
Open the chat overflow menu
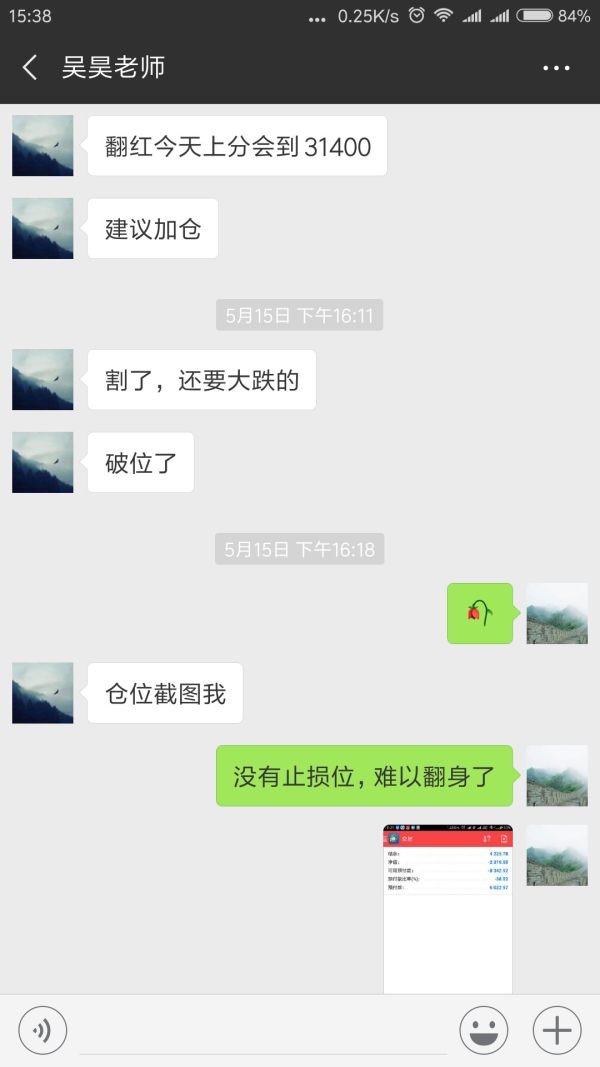(556, 68)
